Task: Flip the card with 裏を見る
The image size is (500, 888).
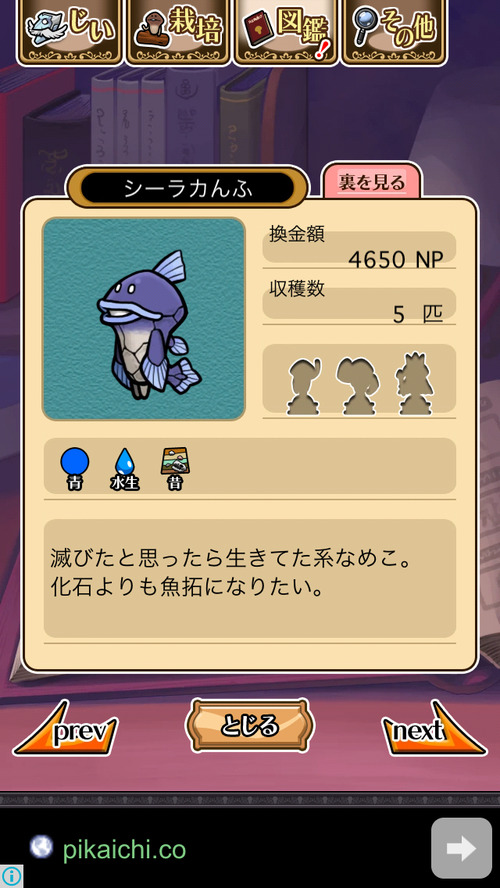Action: (x=372, y=182)
